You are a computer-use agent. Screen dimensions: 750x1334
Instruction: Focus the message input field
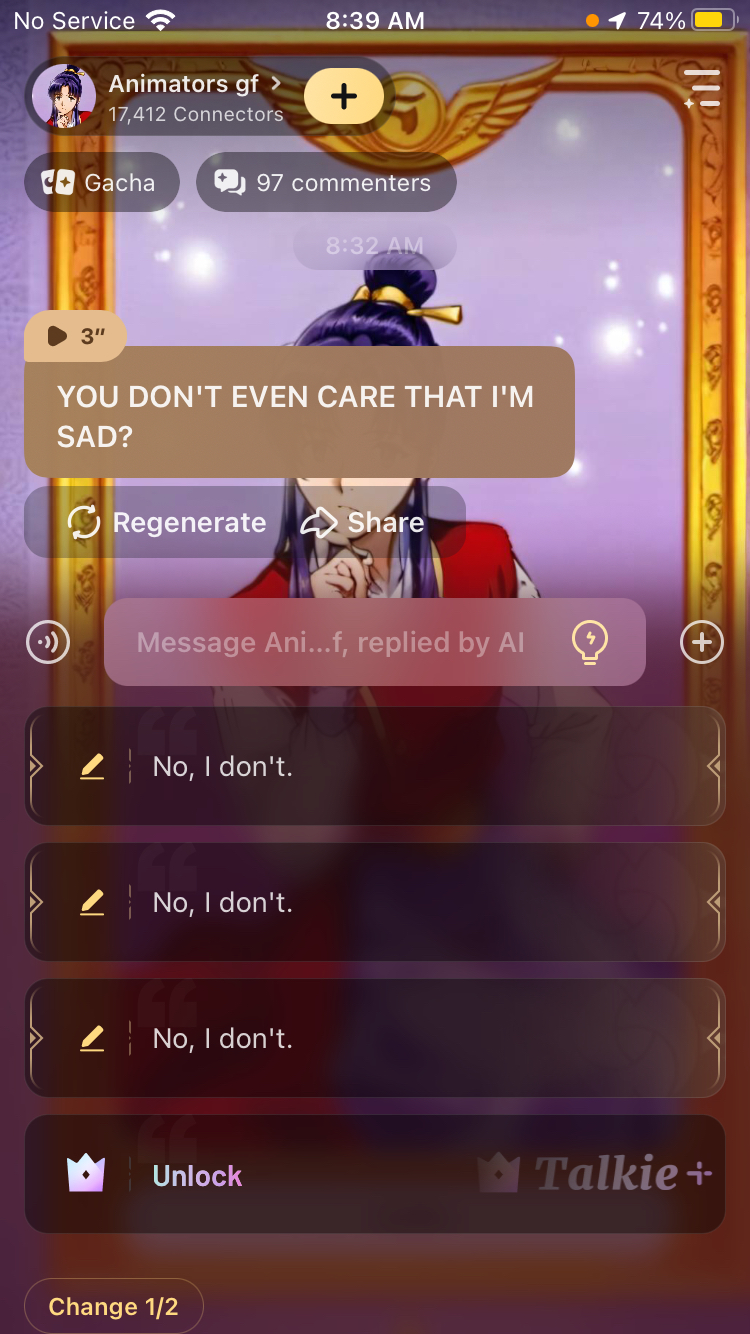point(330,642)
